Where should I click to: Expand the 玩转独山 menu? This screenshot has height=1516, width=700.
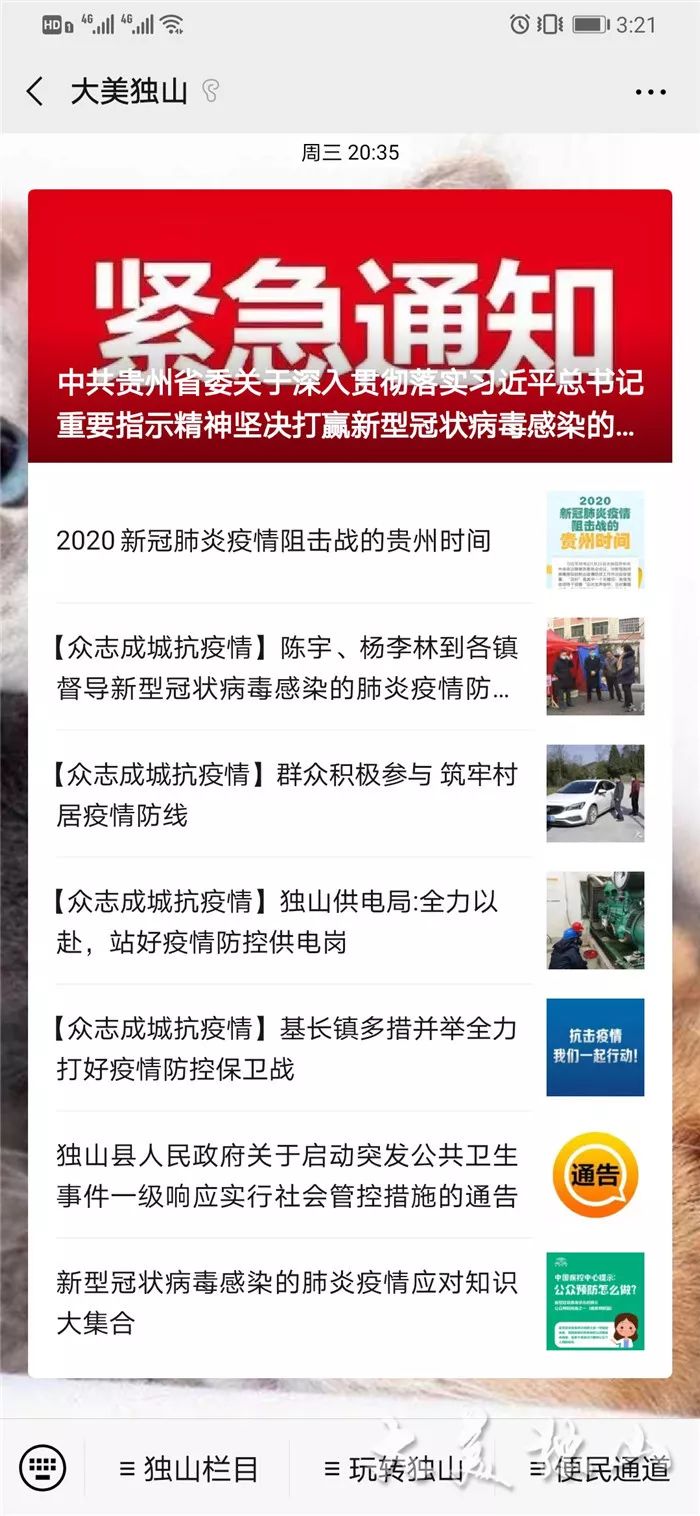coord(393,1469)
